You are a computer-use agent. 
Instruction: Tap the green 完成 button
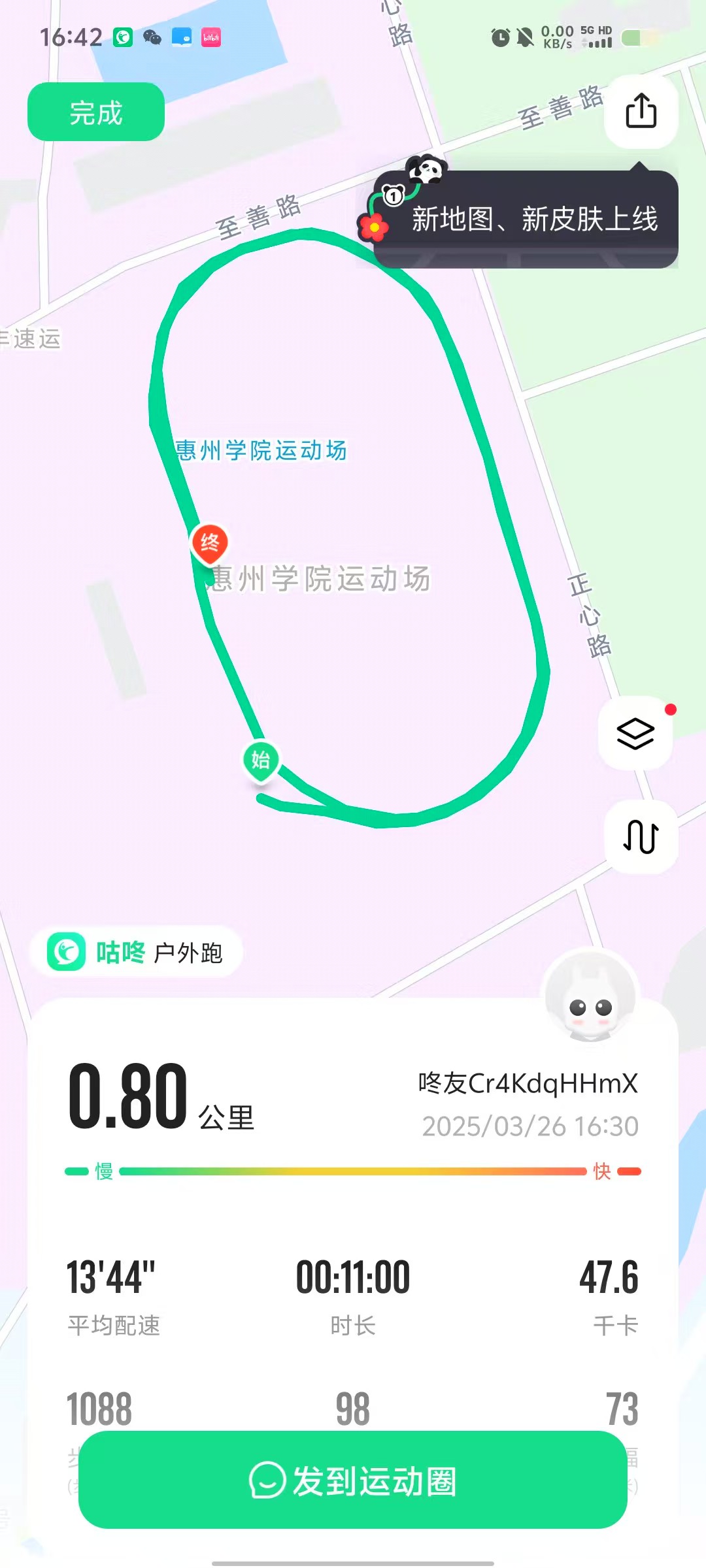coord(96,112)
